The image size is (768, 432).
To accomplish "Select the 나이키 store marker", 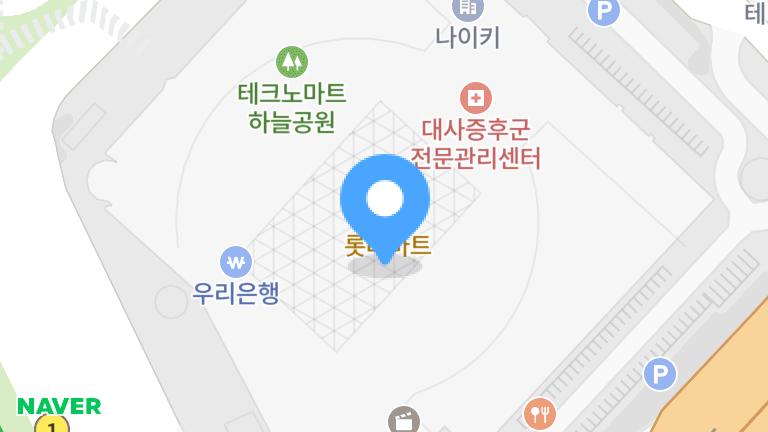I will [x=467, y=10].
